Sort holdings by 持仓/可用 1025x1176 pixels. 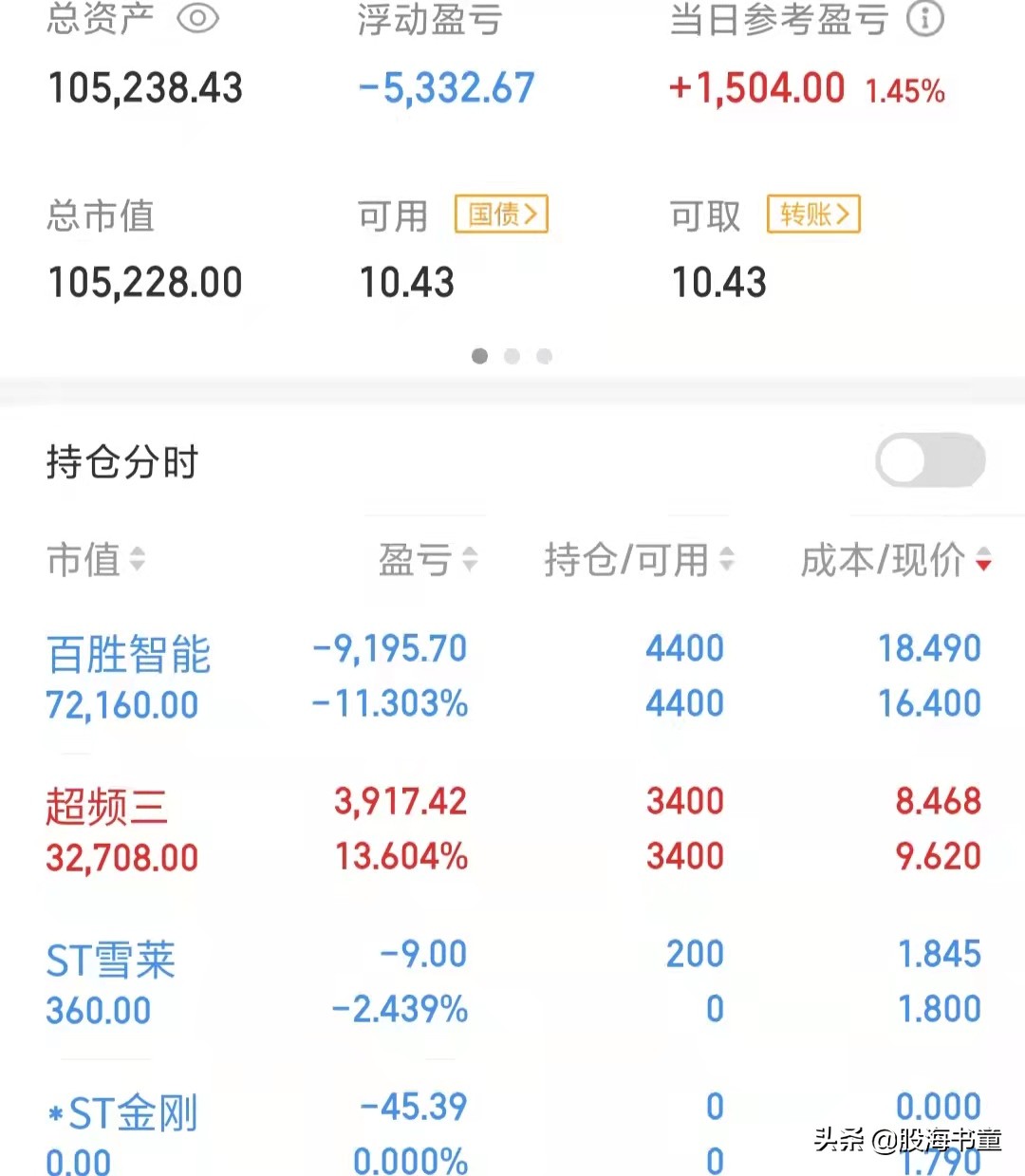(x=639, y=560)
